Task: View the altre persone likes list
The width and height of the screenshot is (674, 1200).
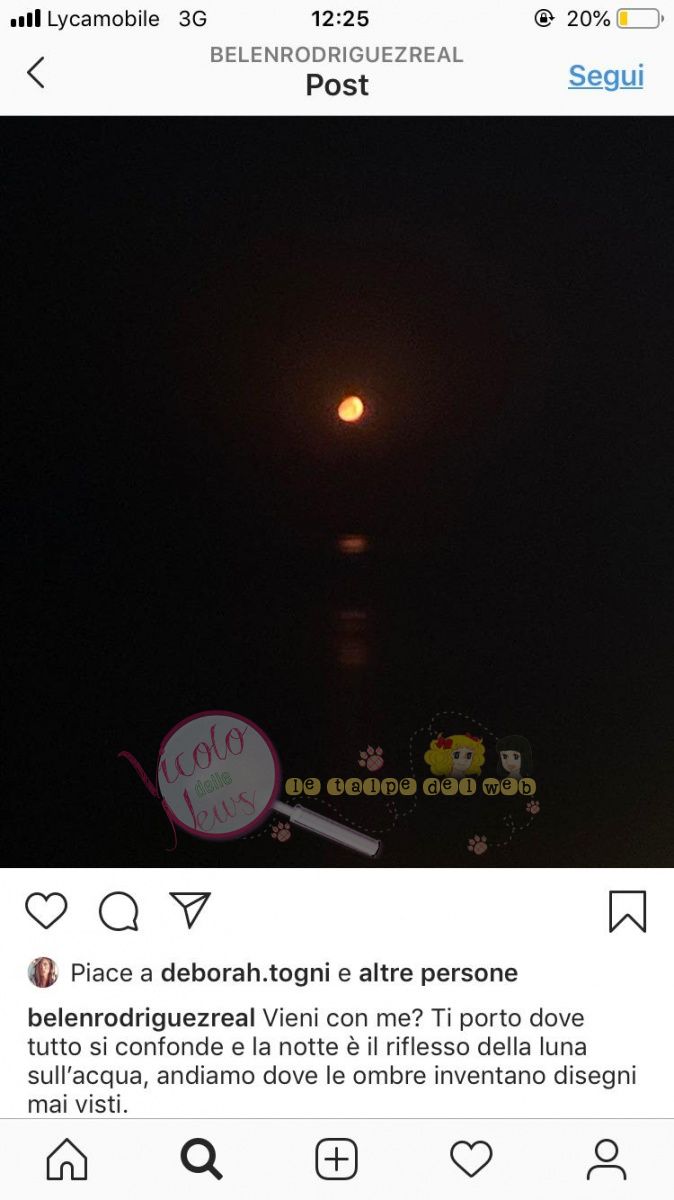Action: click(438, 972)
